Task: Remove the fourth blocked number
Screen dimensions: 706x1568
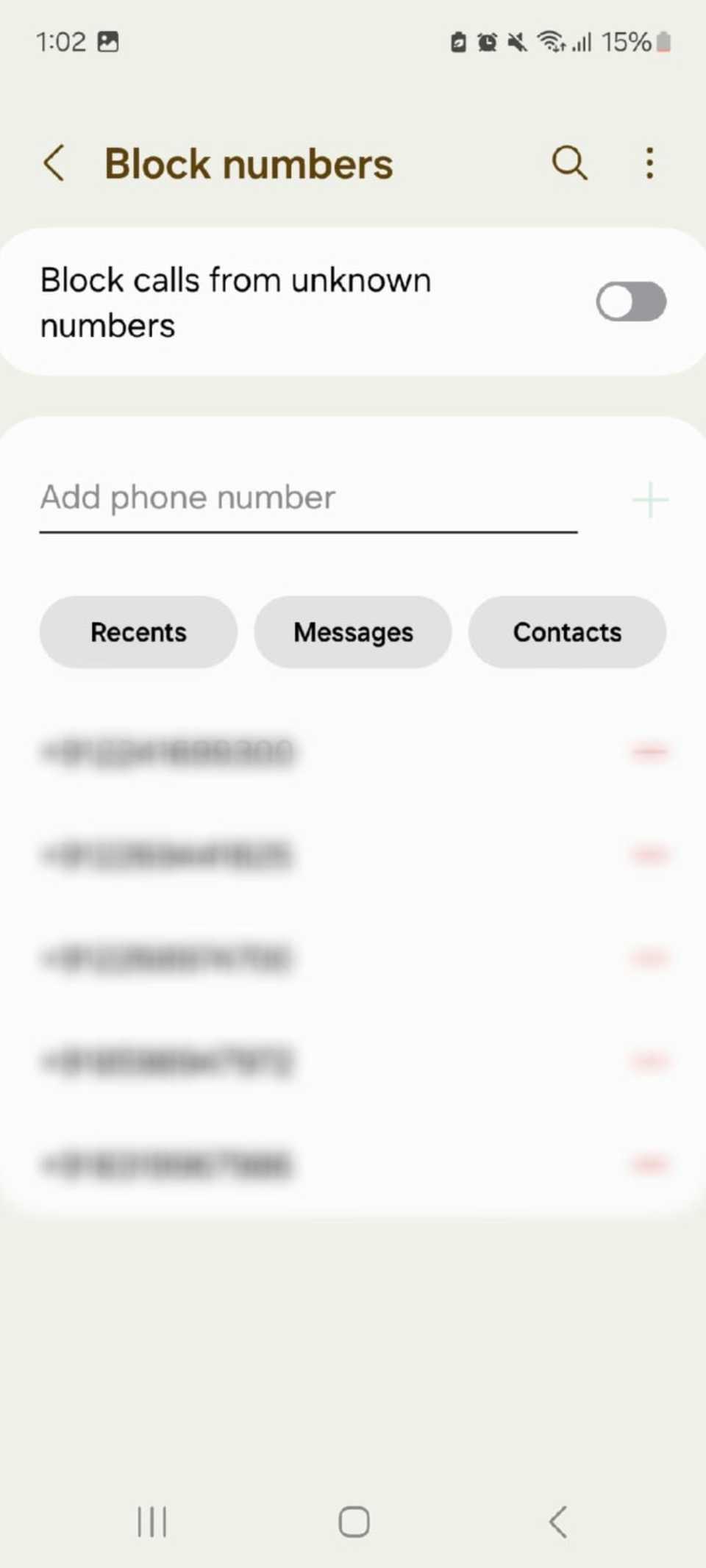Action: [x=650, y=1061]
